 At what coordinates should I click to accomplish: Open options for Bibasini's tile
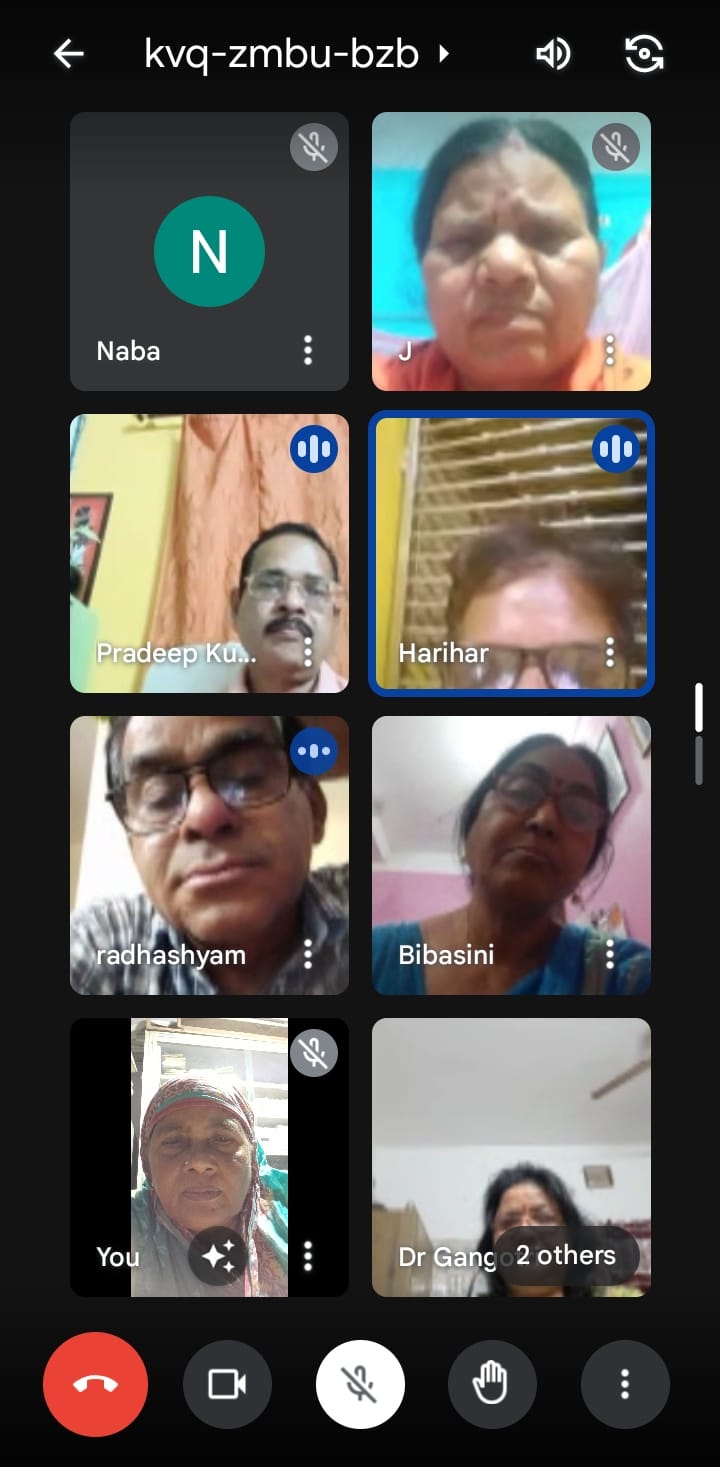(x=610, y=954)
